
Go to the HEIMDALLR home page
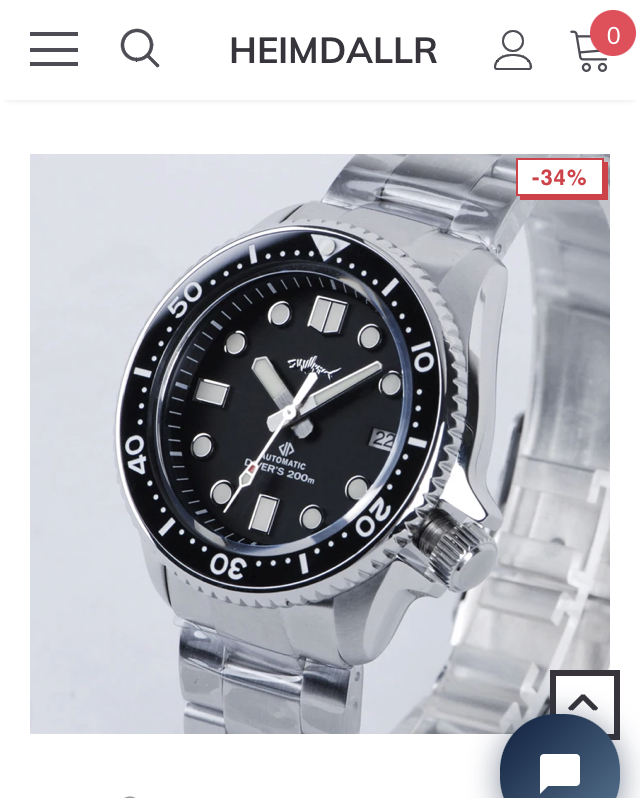pyautogui.click(x=333, y=50)
